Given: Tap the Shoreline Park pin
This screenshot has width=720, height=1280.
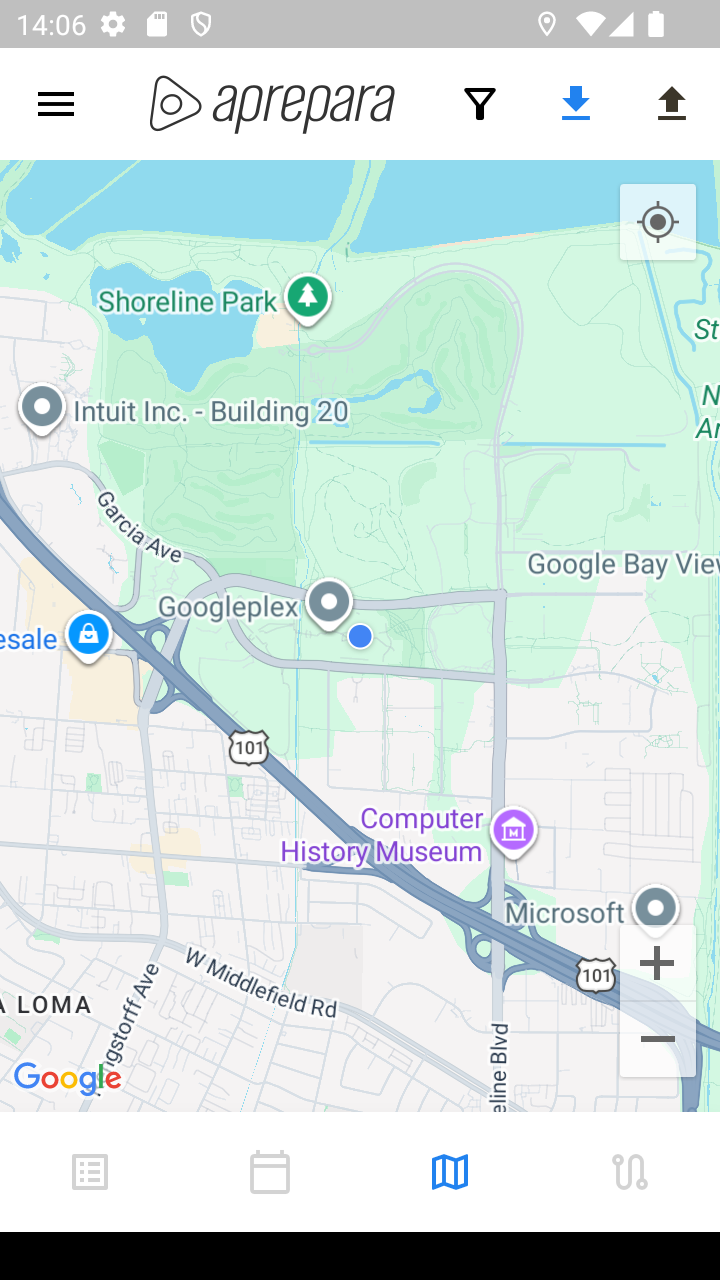Looking at the screenshot, I should [308, 299].
